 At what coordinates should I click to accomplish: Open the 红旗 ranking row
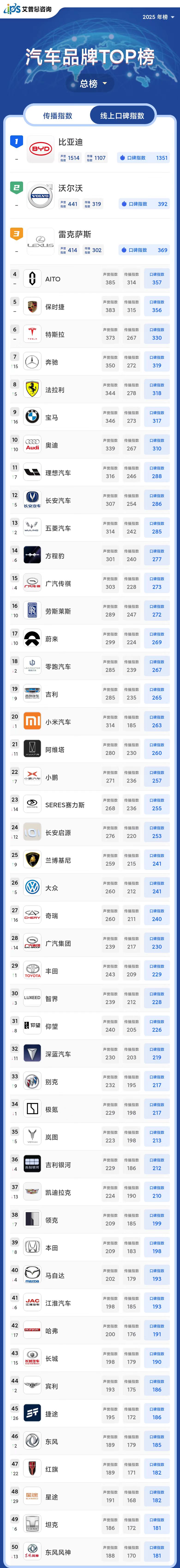pos(90,1469)
